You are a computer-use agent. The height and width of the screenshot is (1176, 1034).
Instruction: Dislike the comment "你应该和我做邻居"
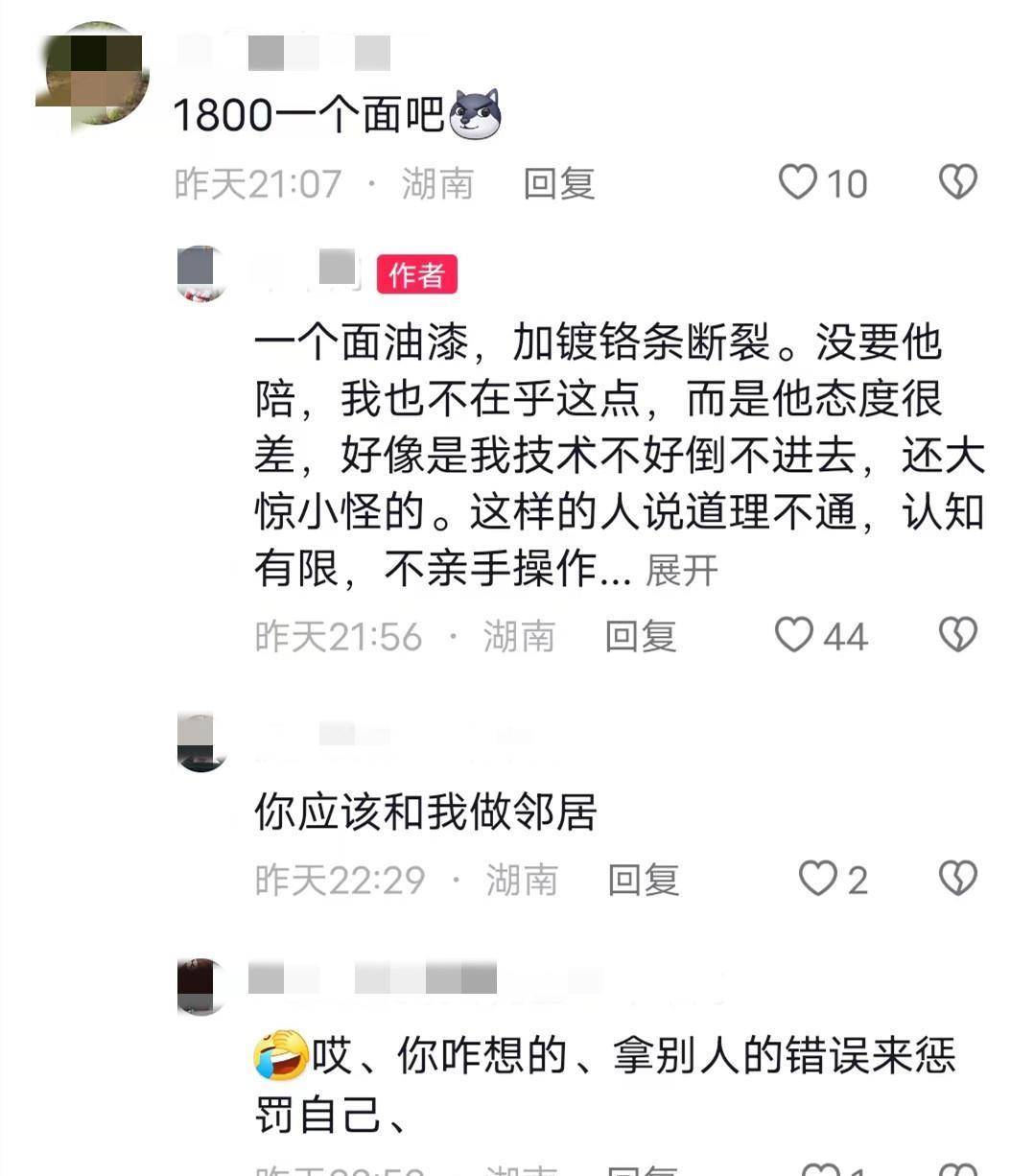pos(956,879)
